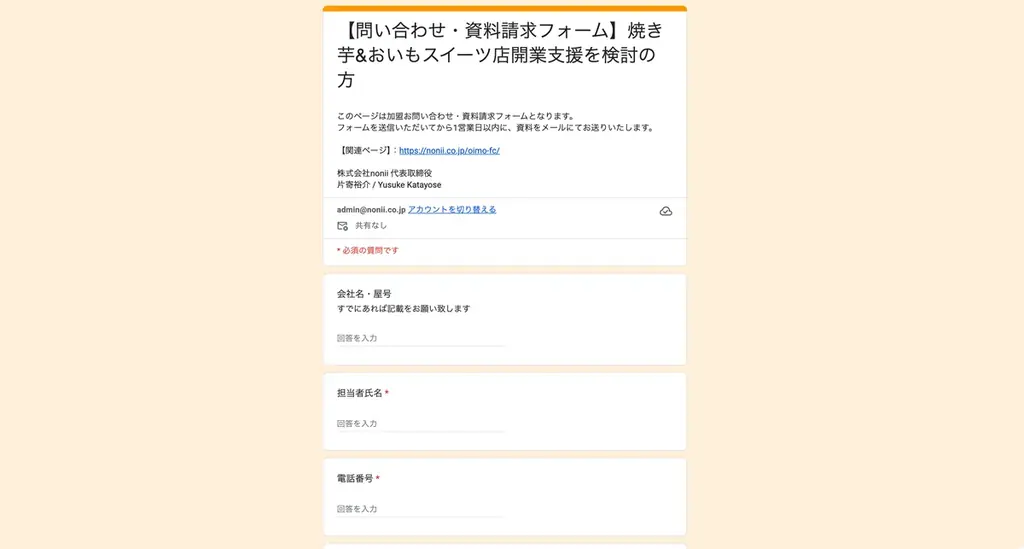Select the 担当者氏名 answer field
Screen dimensions: 1024x549
click(x=421, y=424)
